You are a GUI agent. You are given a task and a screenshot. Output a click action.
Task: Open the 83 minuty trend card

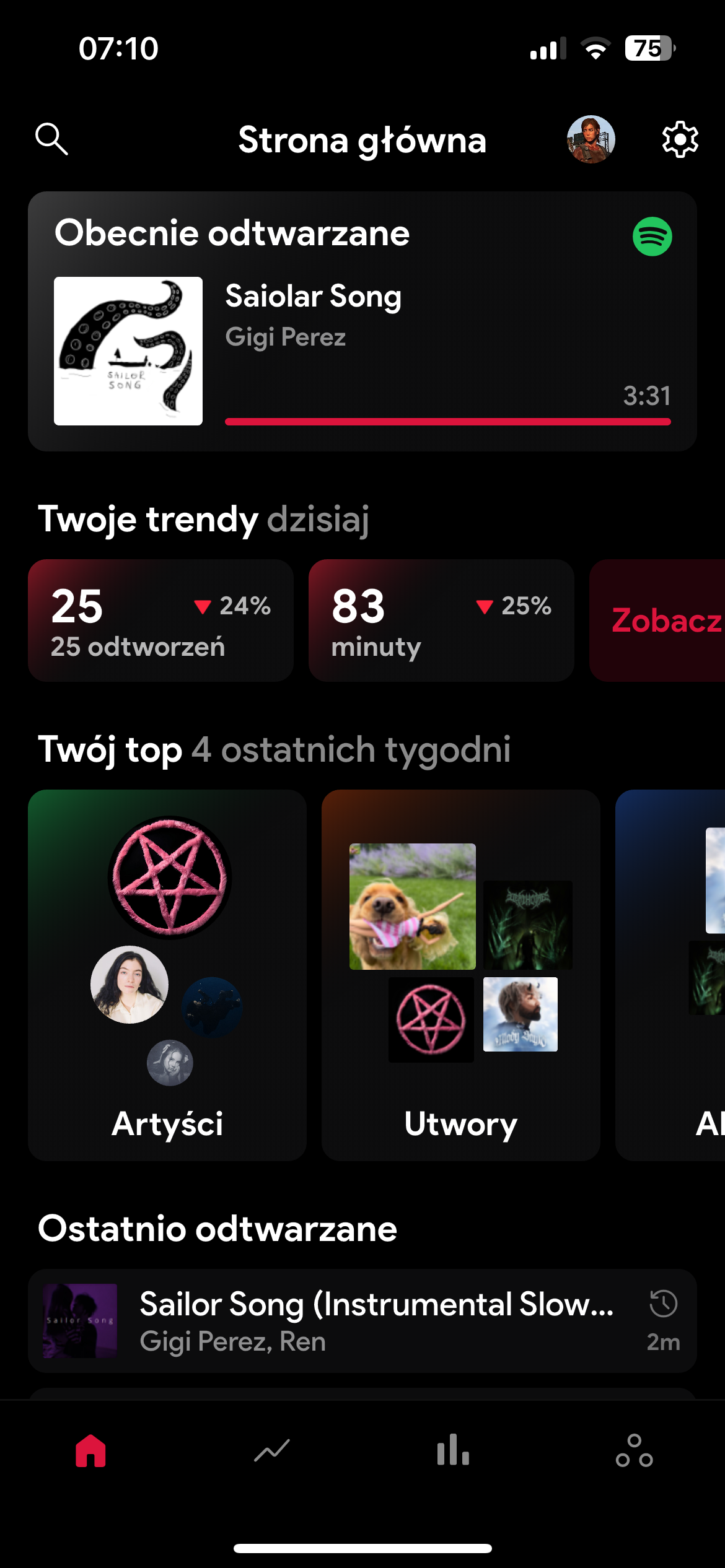tap(441, 621)
